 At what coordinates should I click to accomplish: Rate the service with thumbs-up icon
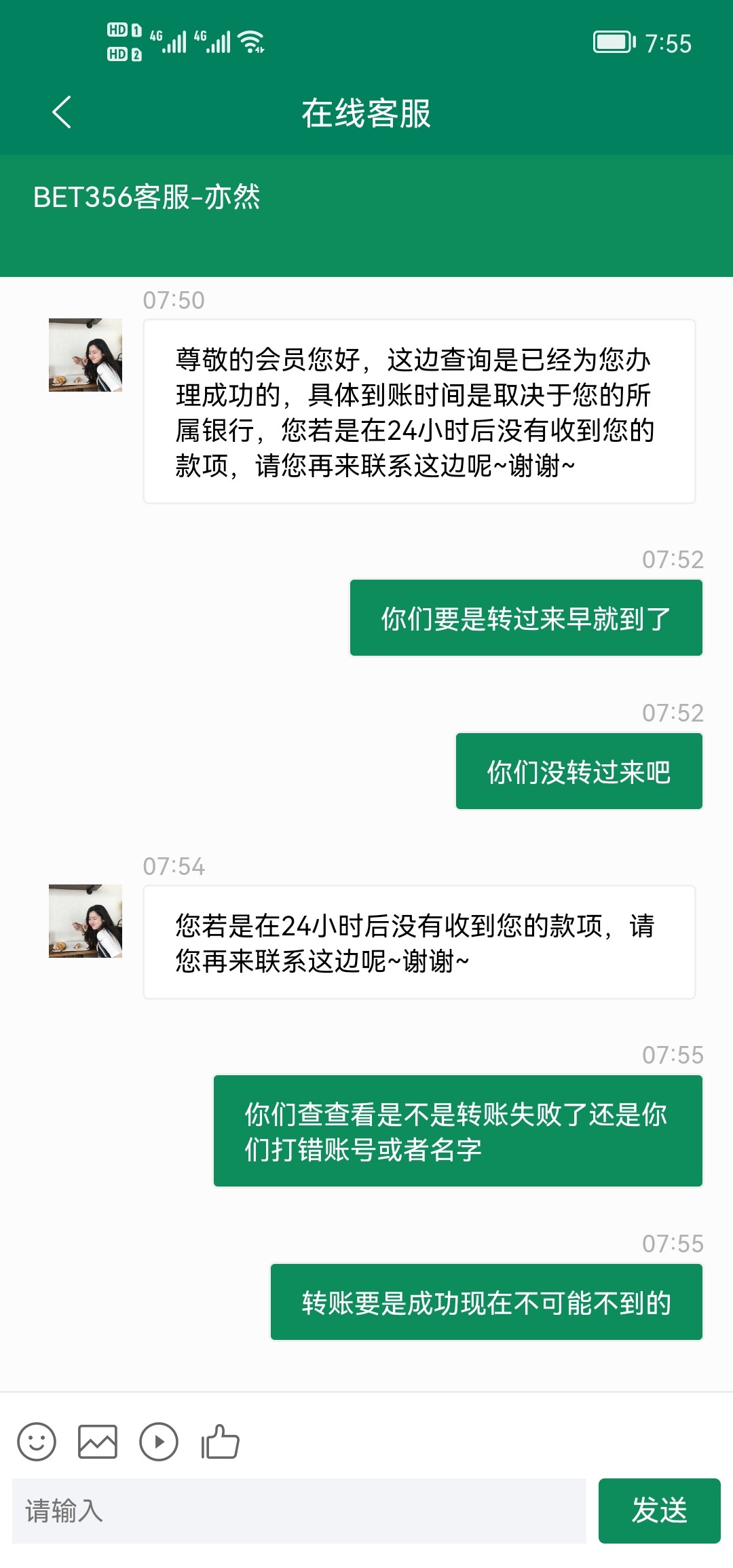tap(221, 1441)
